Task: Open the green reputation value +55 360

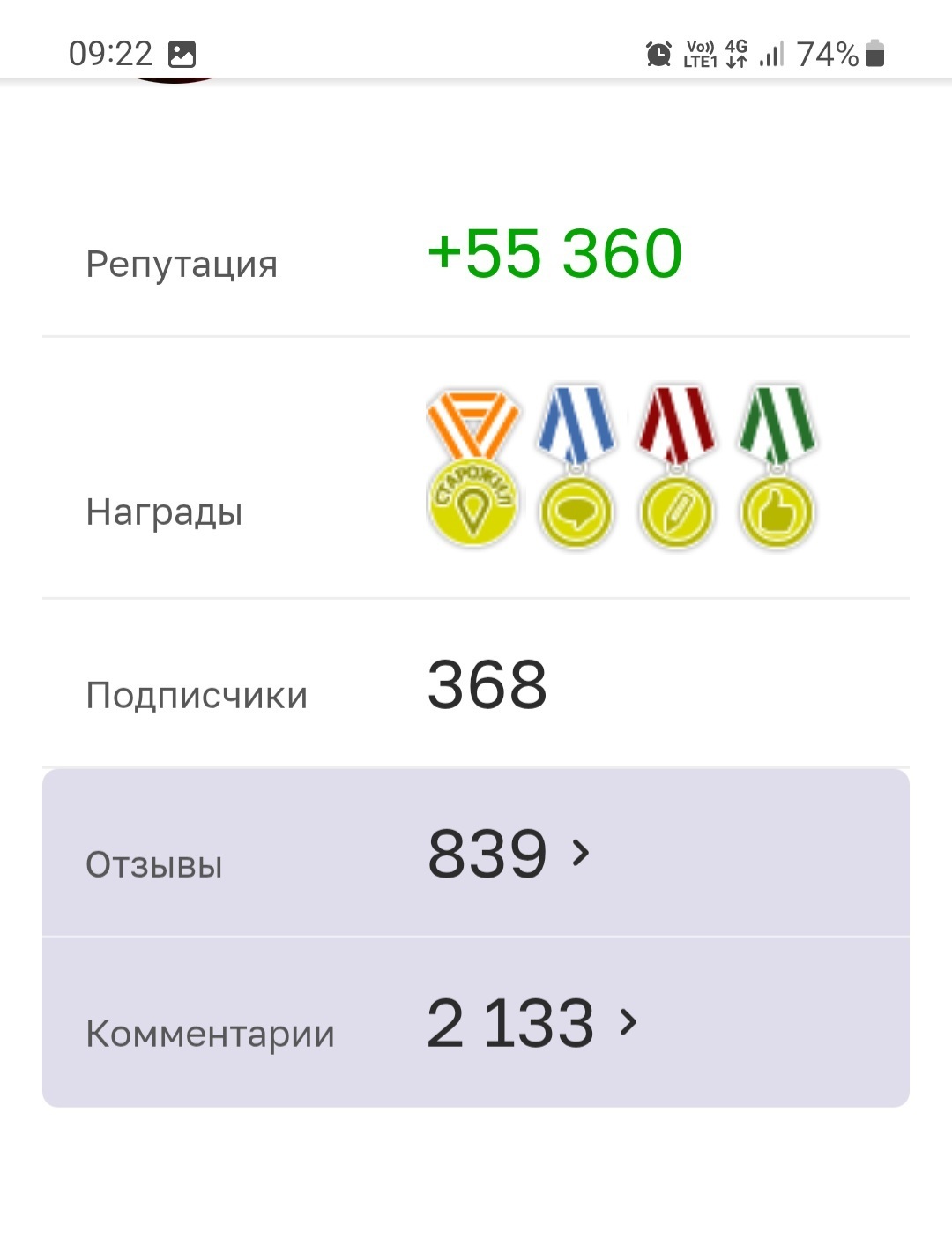Action: (554, 254)
